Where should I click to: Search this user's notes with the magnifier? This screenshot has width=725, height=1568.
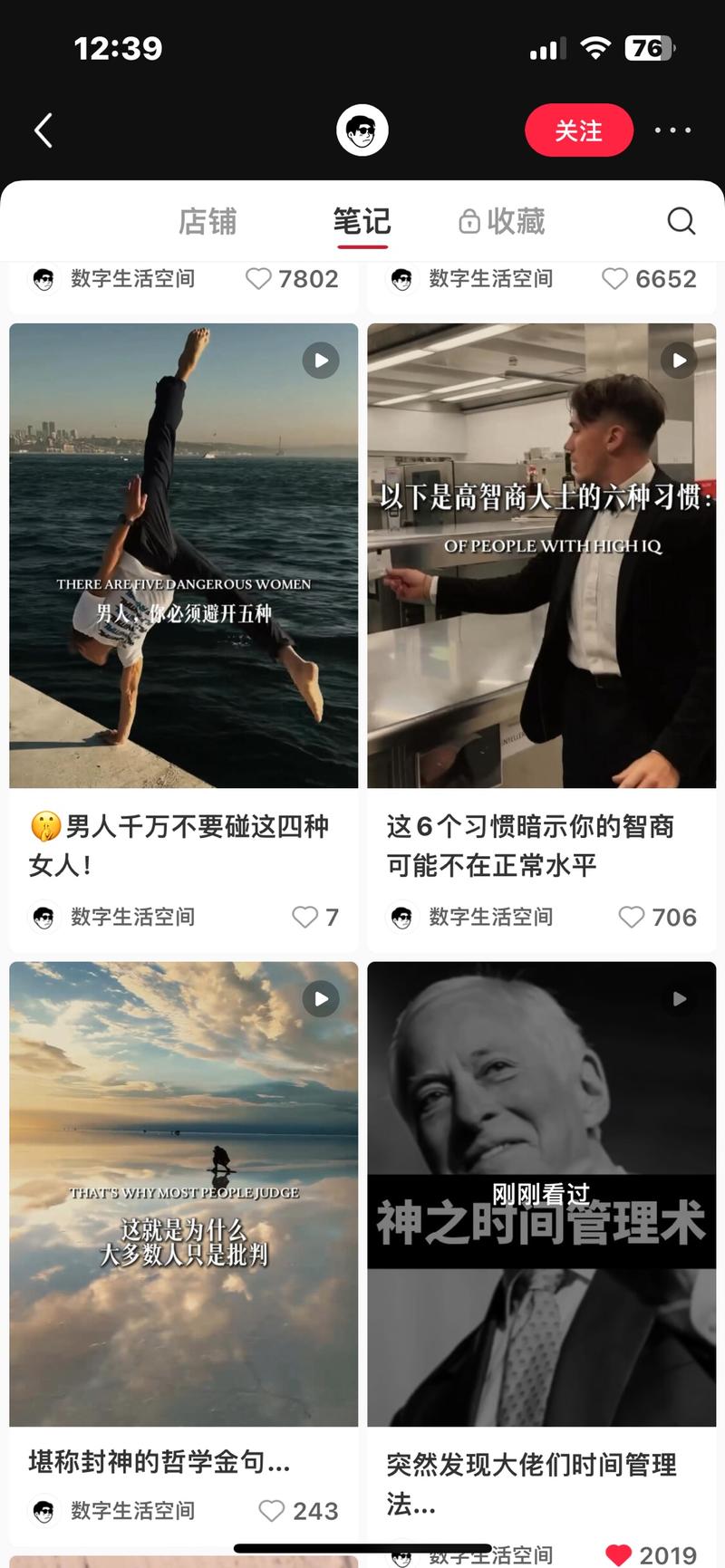(681, 221)
